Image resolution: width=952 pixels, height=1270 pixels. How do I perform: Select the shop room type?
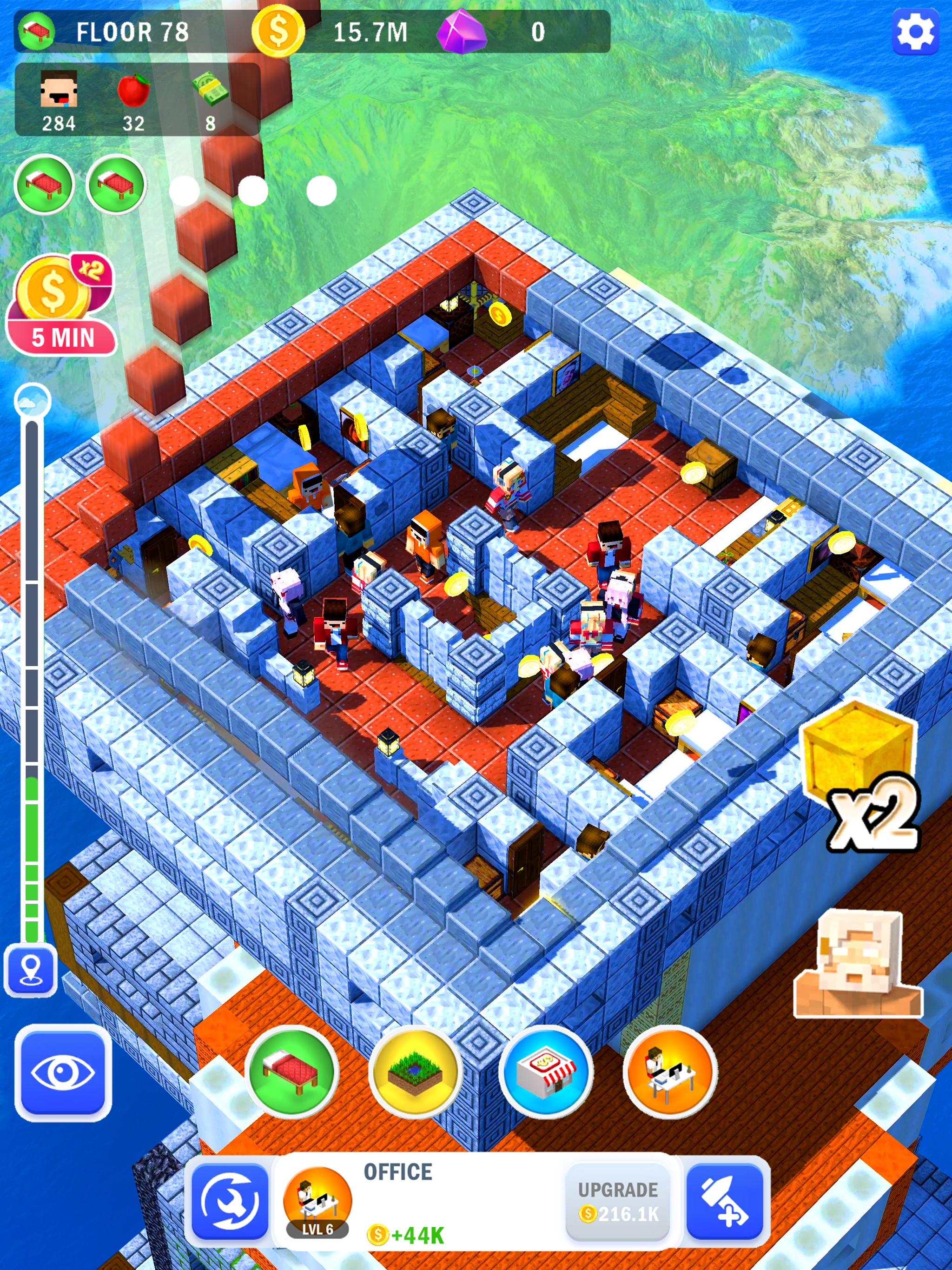(545, 1072)
